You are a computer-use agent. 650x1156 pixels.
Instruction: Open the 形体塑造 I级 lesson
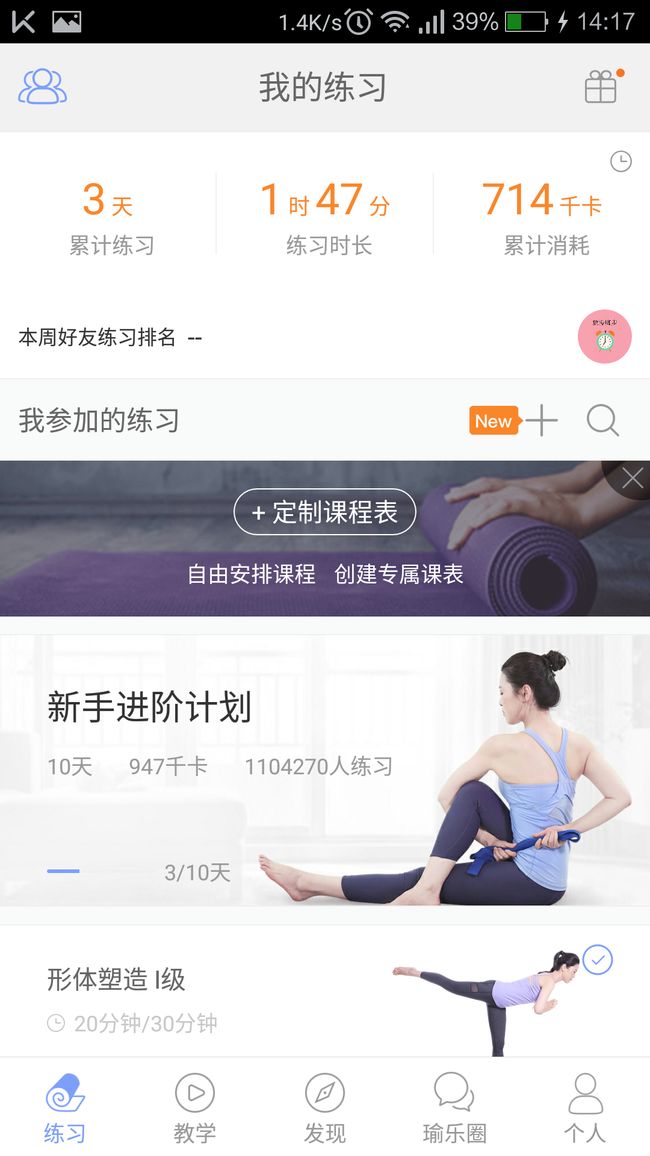pos(325,992)
